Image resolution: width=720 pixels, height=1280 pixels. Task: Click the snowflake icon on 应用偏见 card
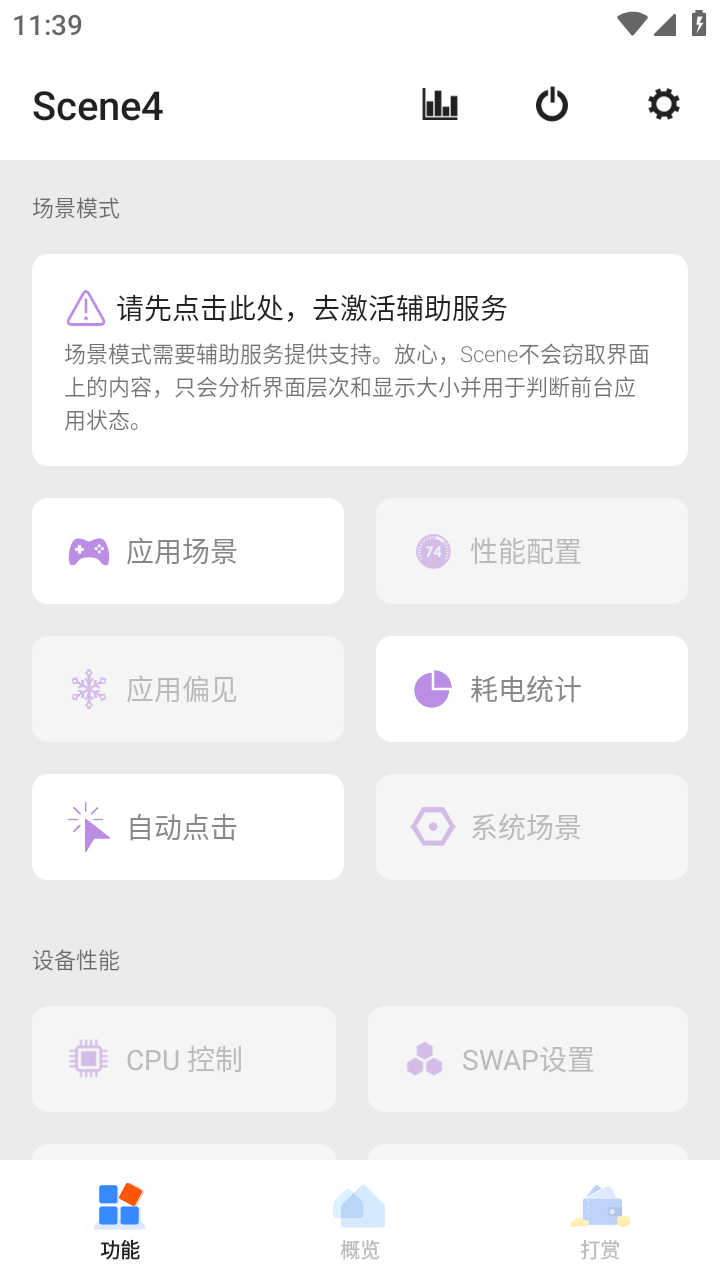coord(88,689)
